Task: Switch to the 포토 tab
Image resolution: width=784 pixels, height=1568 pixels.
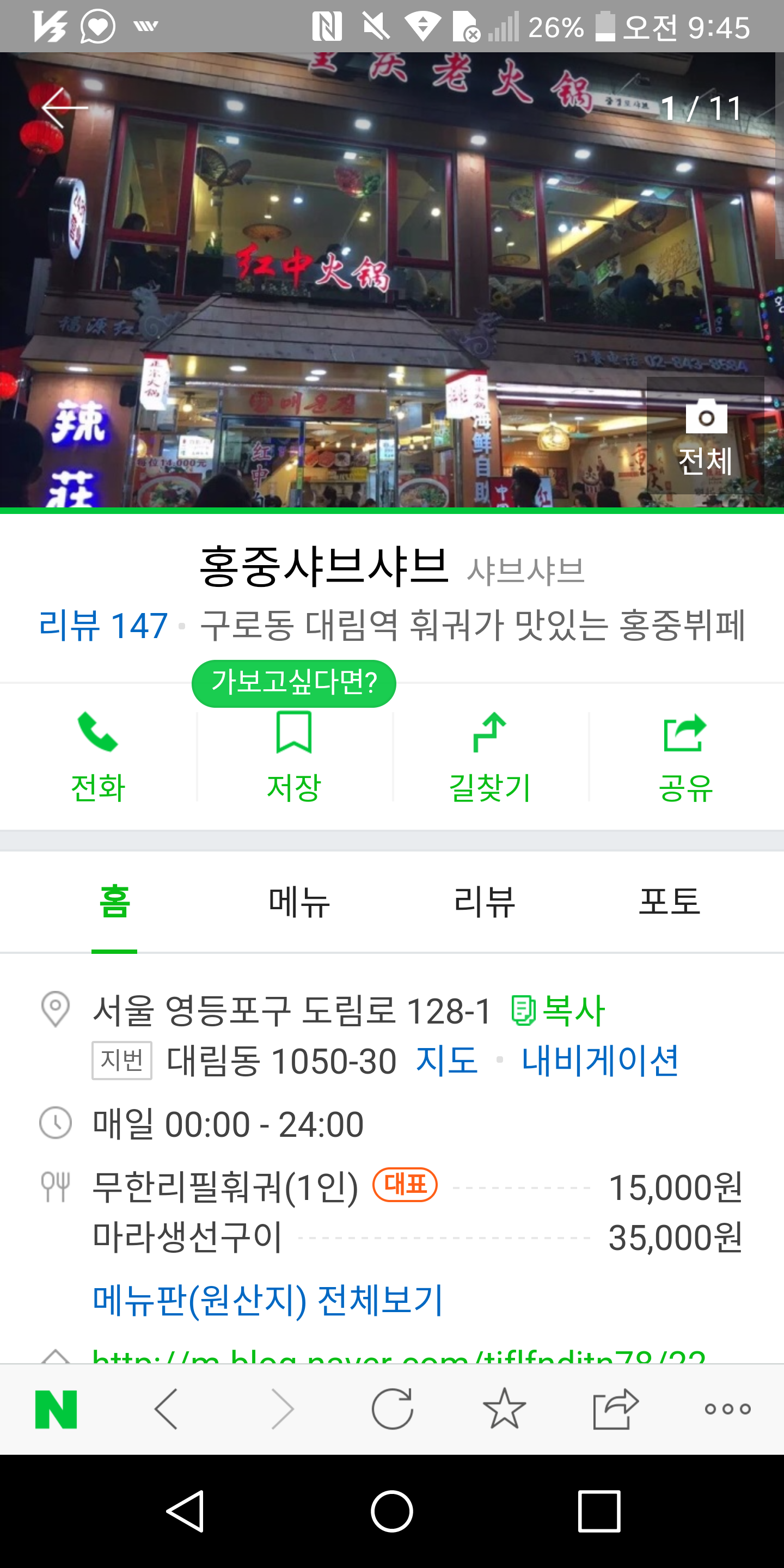Action: coord(670,902)
